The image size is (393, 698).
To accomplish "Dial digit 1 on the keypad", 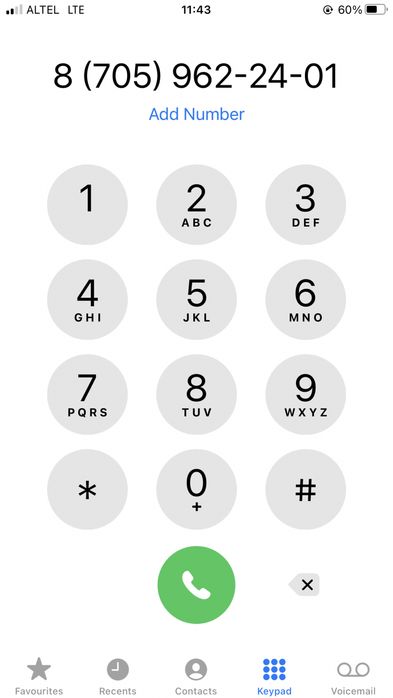I will (x=87, y=205).
